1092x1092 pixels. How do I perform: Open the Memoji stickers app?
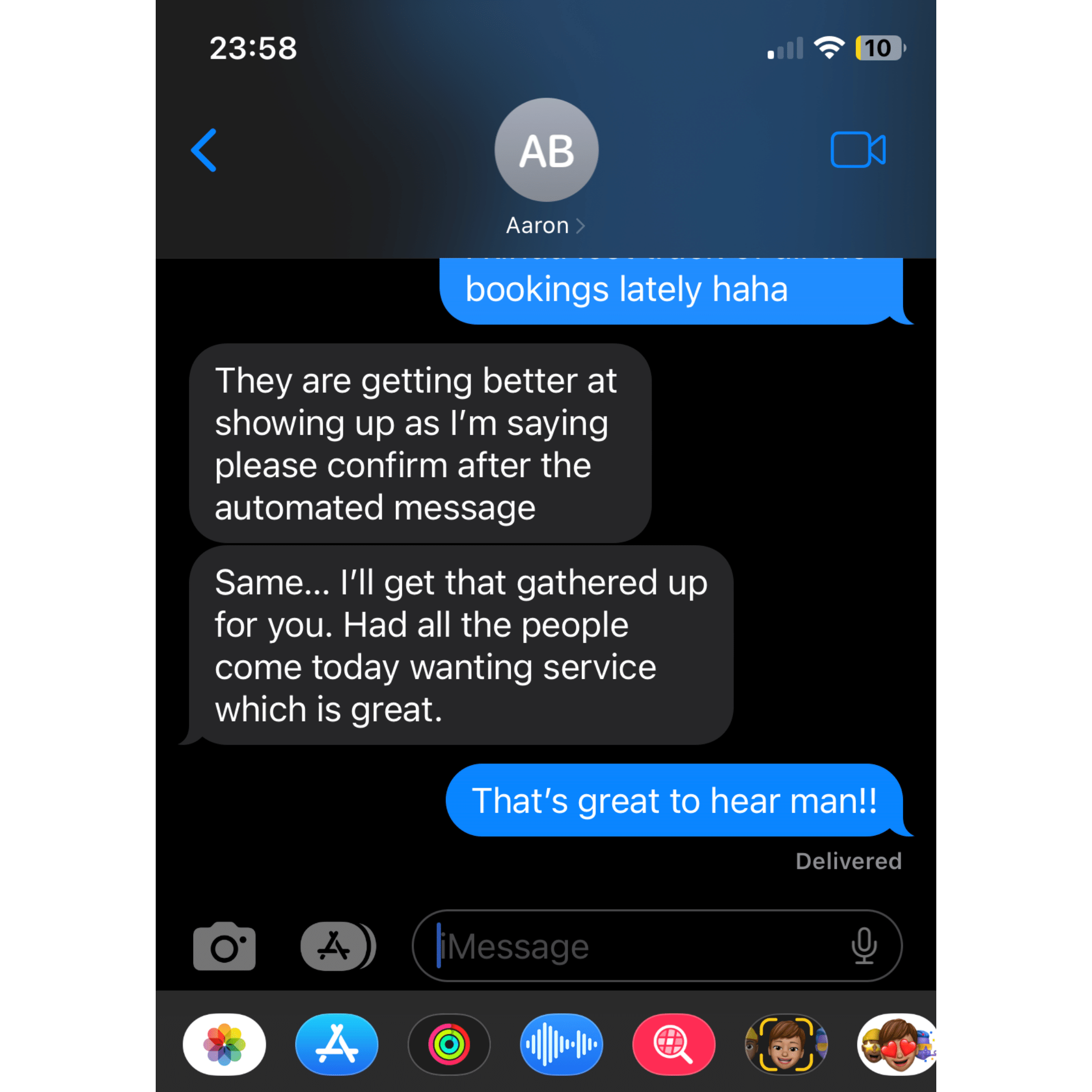[896, 1044]
